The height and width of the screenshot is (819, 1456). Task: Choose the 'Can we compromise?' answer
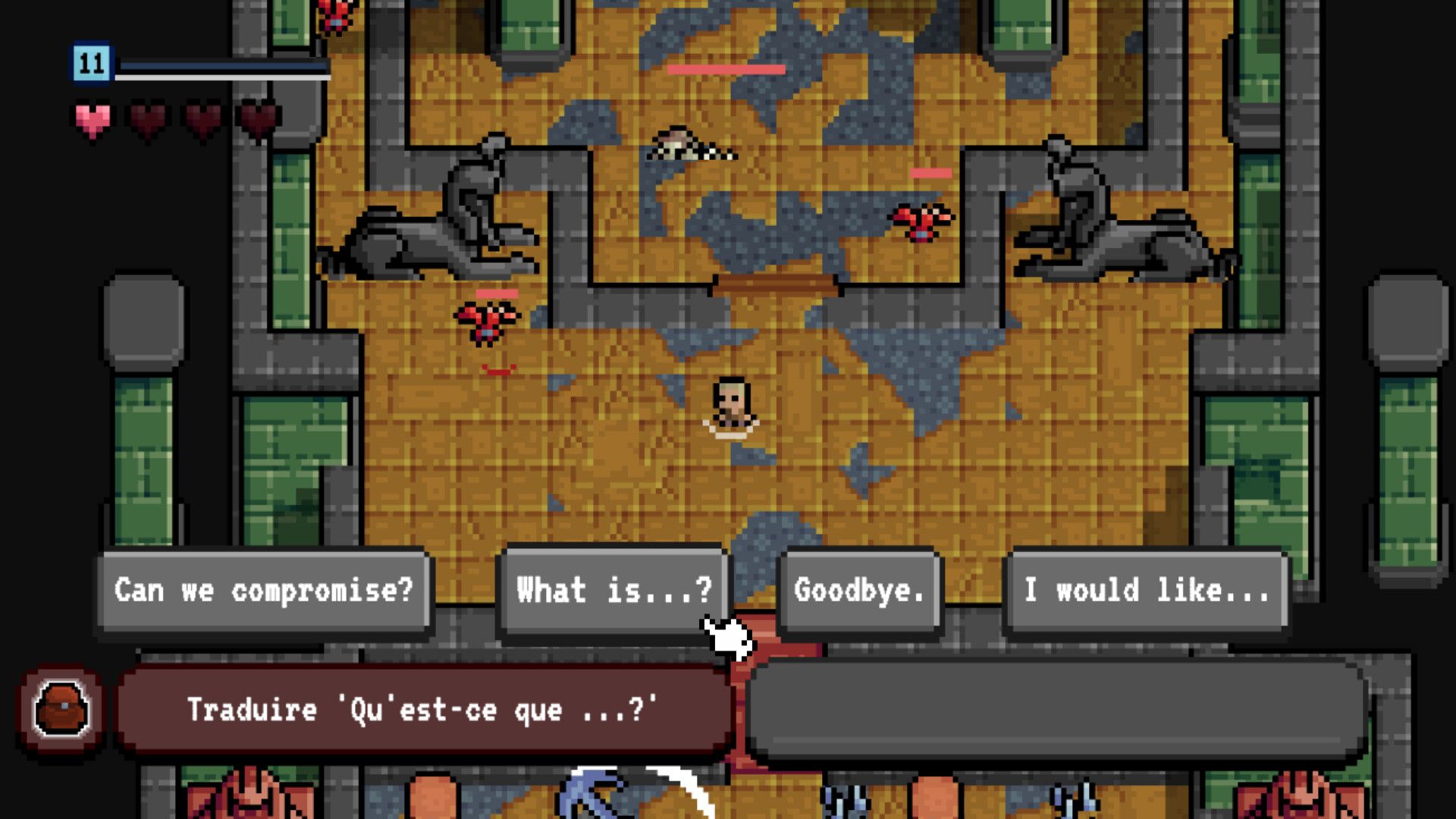point(264,590)
